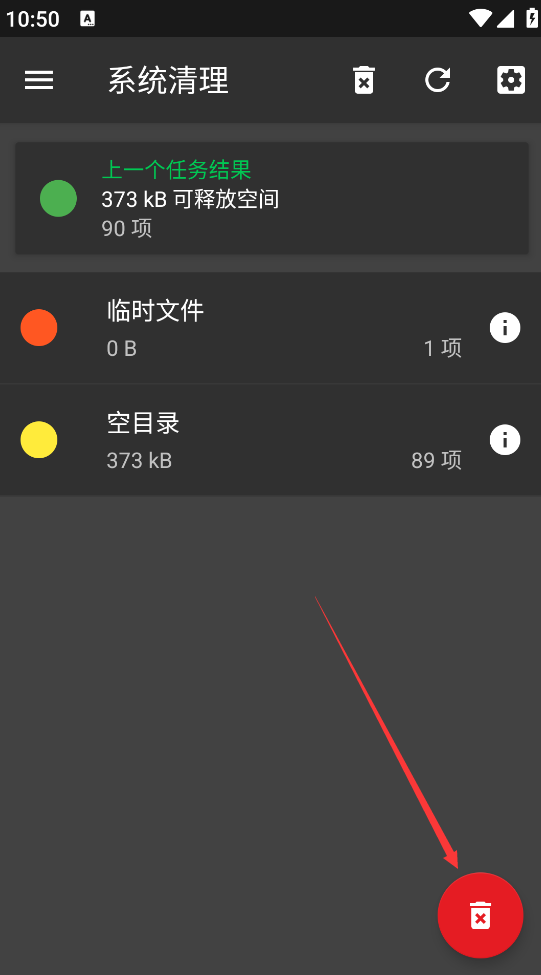This screenshot has width=541, height=975.
Task: Open the settings gear icon
Action: click(511, 80)
